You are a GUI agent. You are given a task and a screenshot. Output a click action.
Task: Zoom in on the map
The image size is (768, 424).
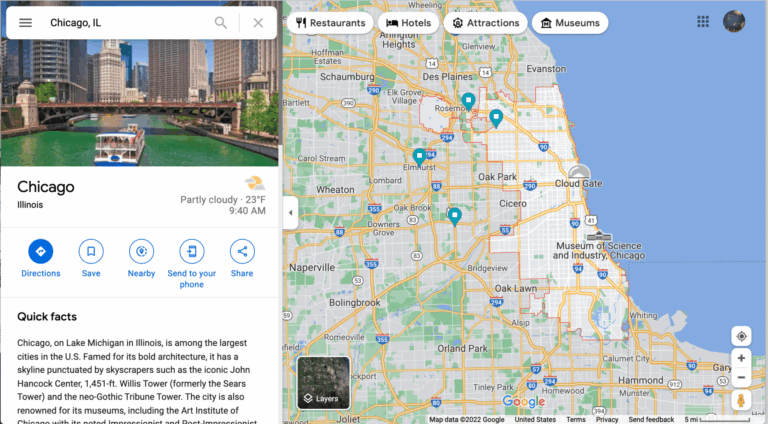[x=741, y=358]
